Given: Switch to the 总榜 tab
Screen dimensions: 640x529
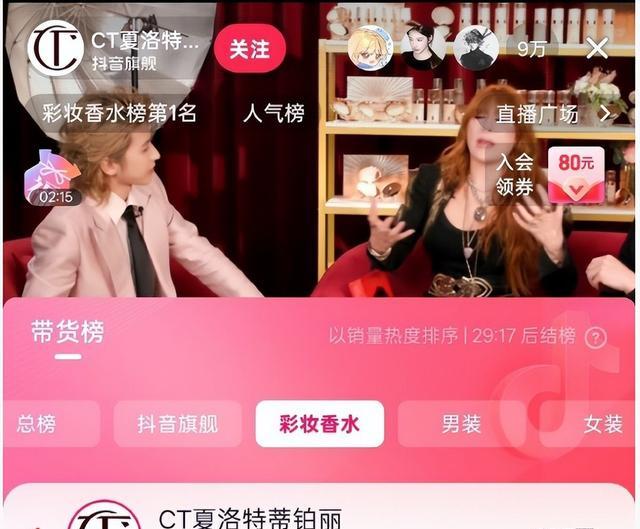Looking at the screenshot, I should pos(38,424).
